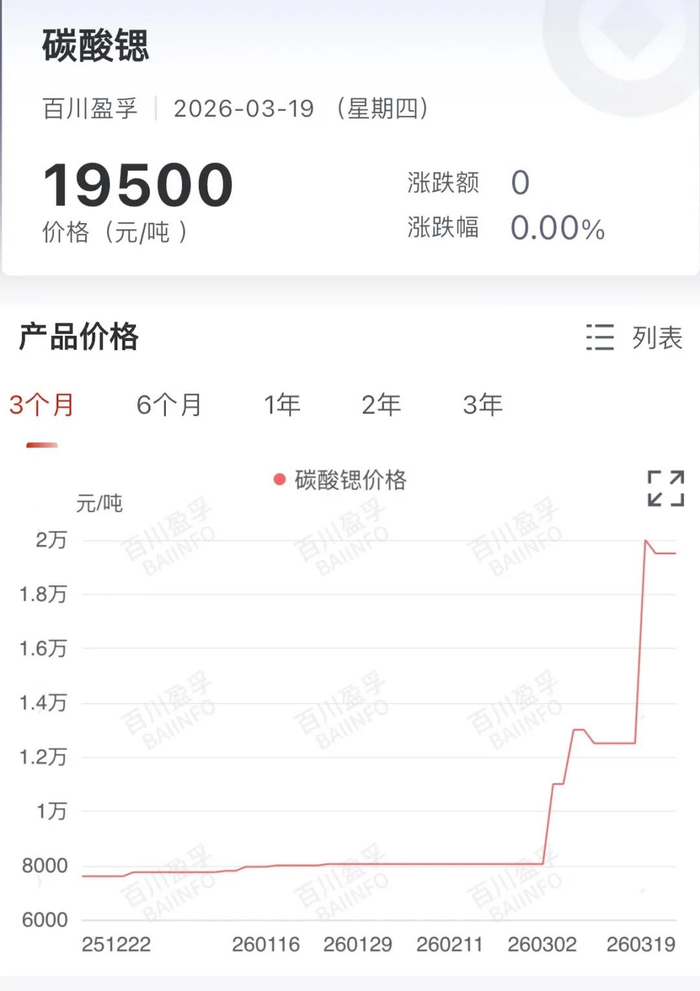Expand the chart to fullscreen
This screenshot has height=991, width=700.
[666, 489]
